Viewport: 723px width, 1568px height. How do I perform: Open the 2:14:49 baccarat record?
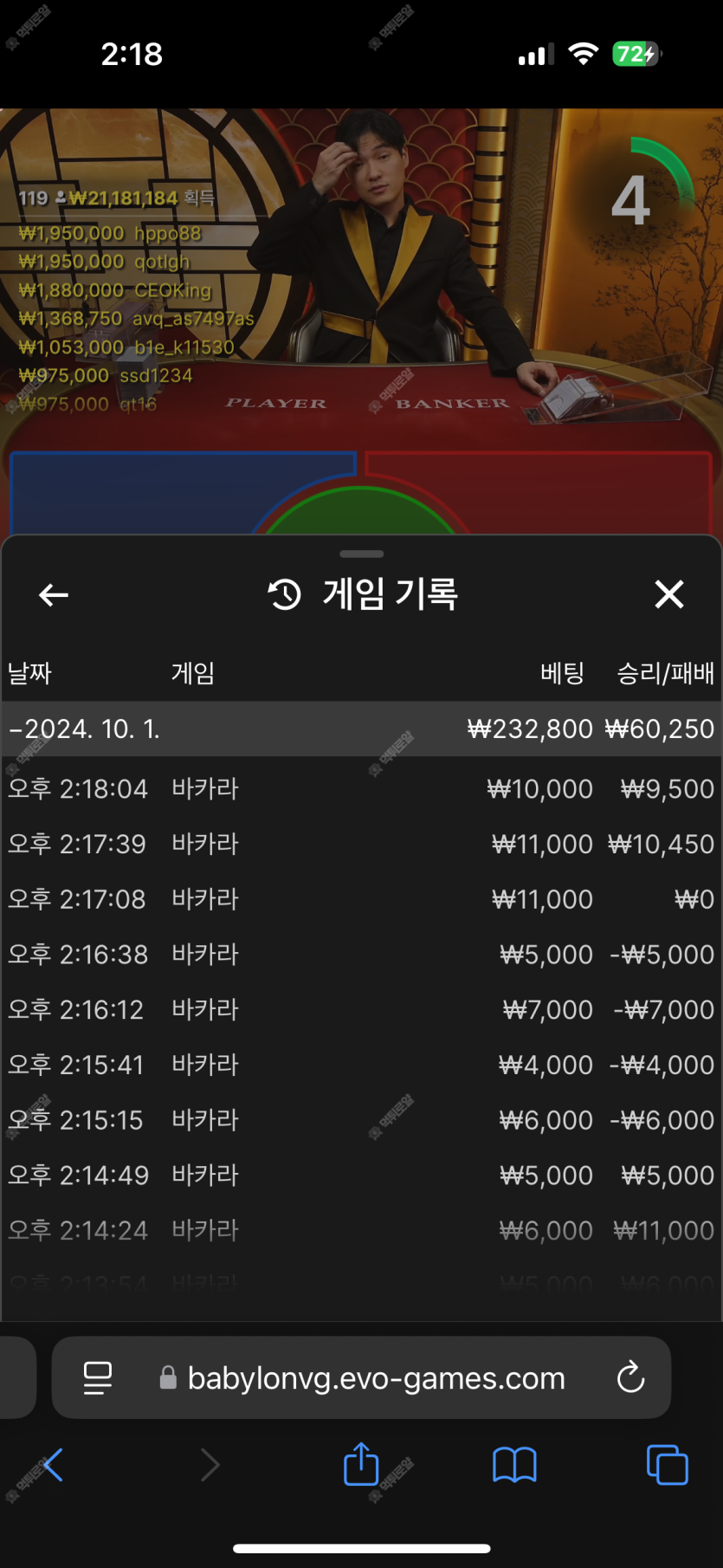point(361,1175)
